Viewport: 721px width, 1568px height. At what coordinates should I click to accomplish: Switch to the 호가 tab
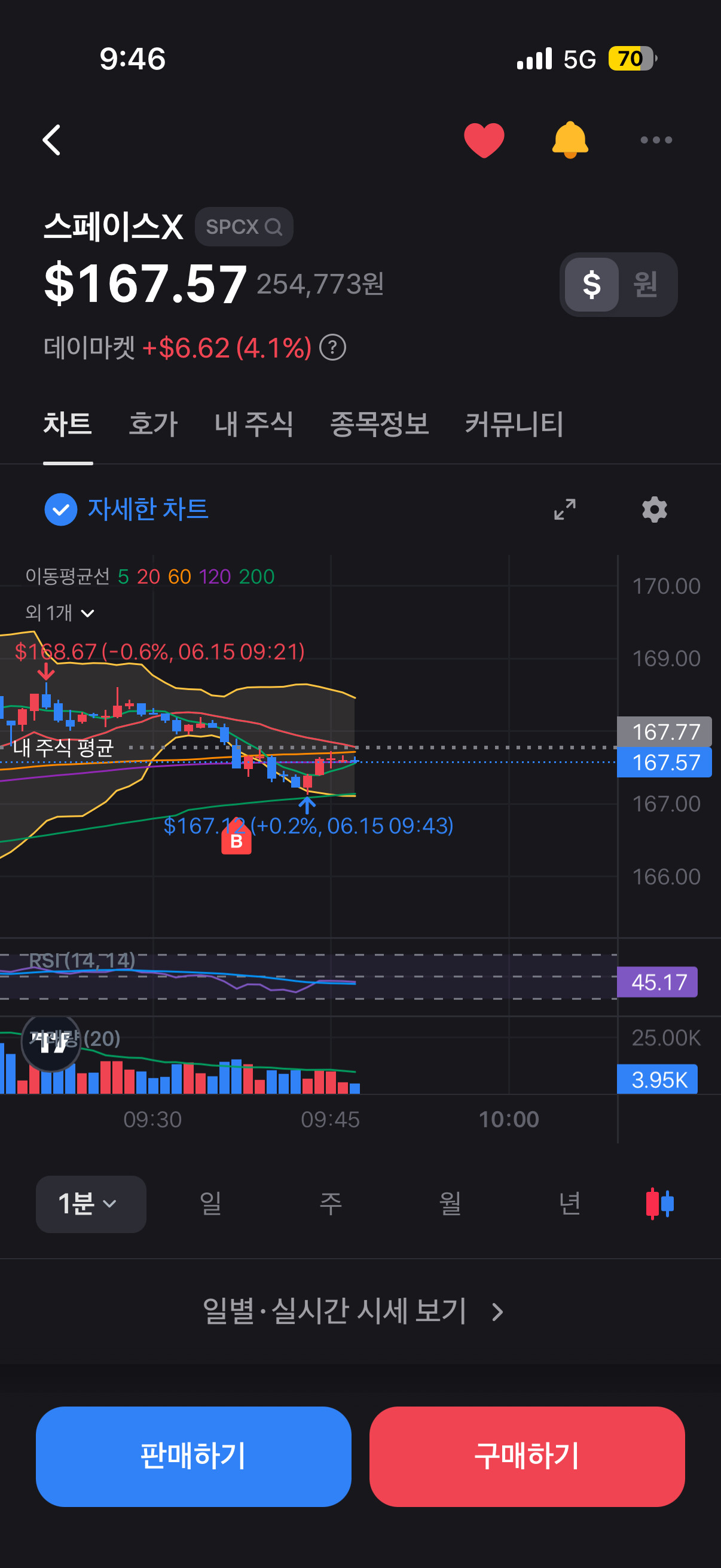(152, 423)
